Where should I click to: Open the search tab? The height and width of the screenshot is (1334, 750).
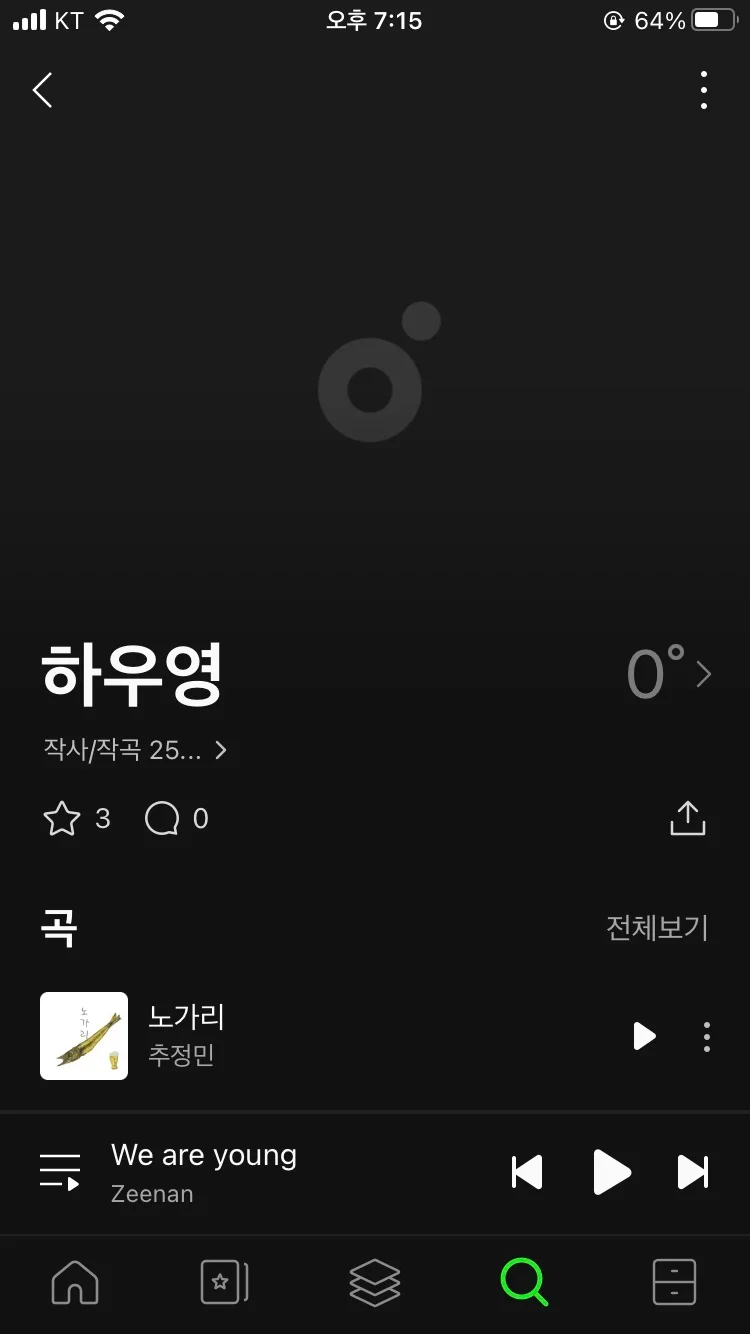[x=524, y=1283]
